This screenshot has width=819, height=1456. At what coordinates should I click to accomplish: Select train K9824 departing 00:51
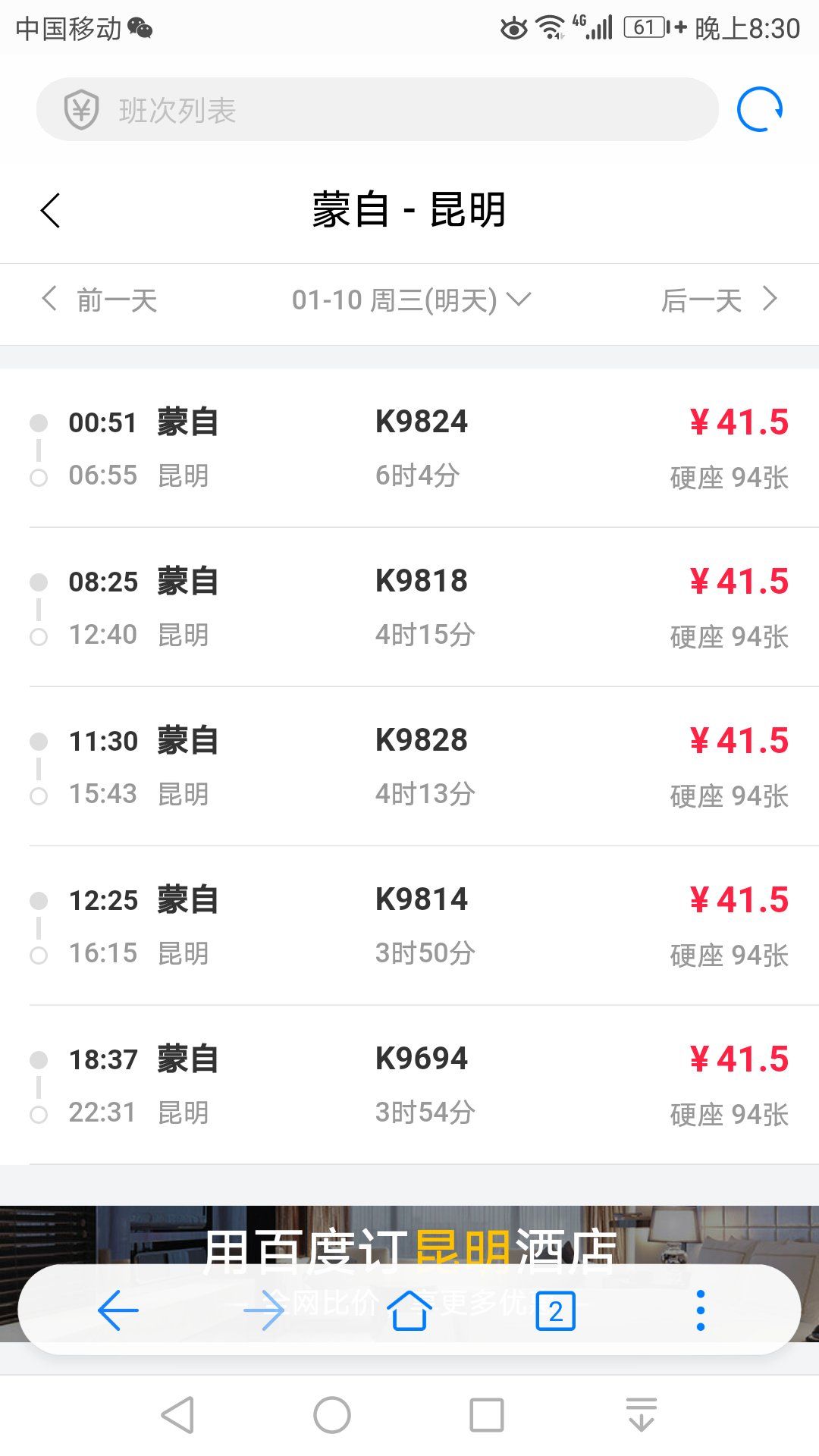point(409,448)
